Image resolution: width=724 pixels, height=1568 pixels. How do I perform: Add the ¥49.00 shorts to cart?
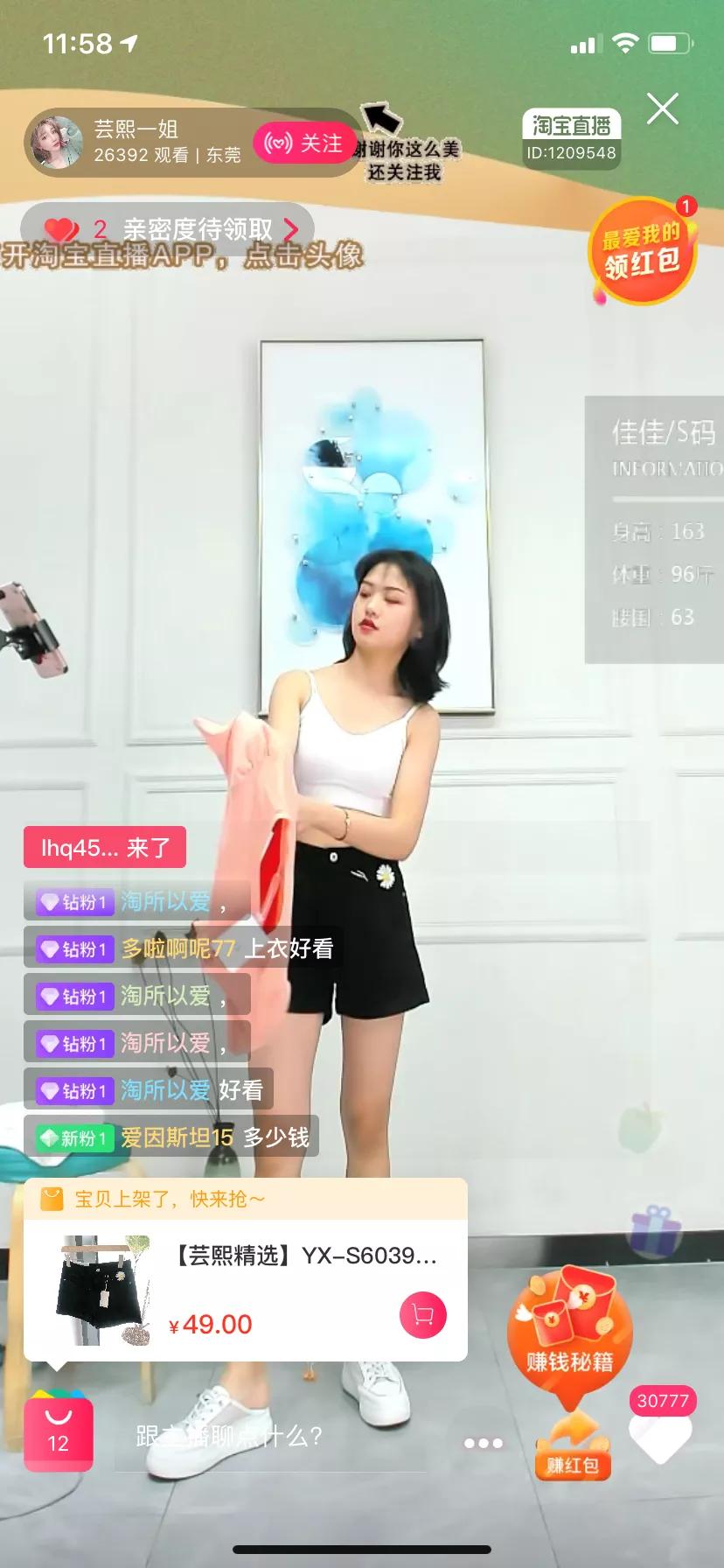(422, 1315)
